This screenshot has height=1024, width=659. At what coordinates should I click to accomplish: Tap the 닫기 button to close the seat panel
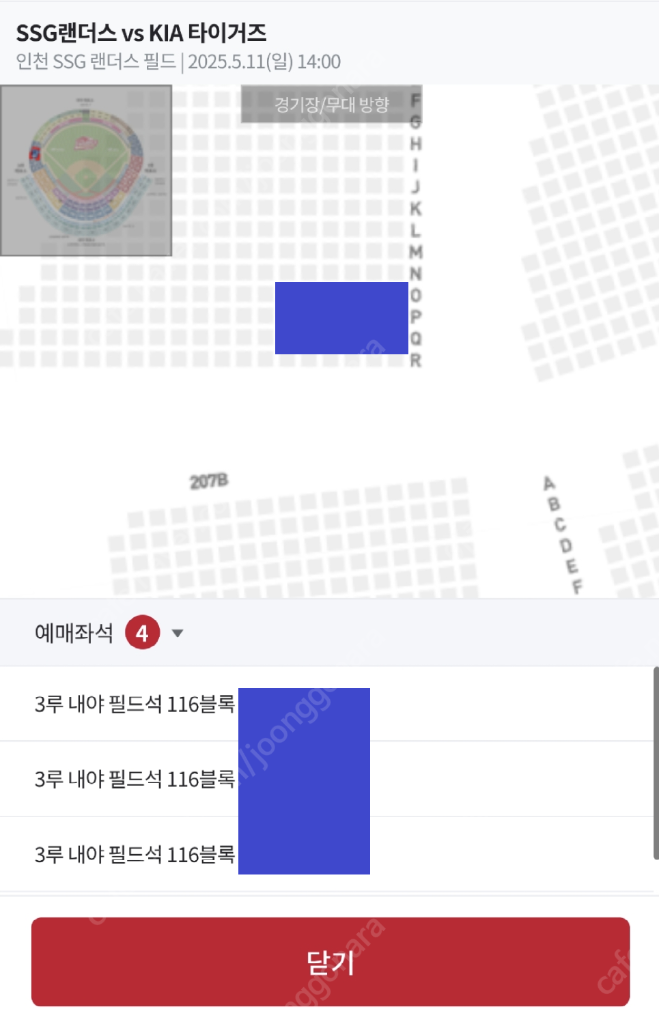330,961
